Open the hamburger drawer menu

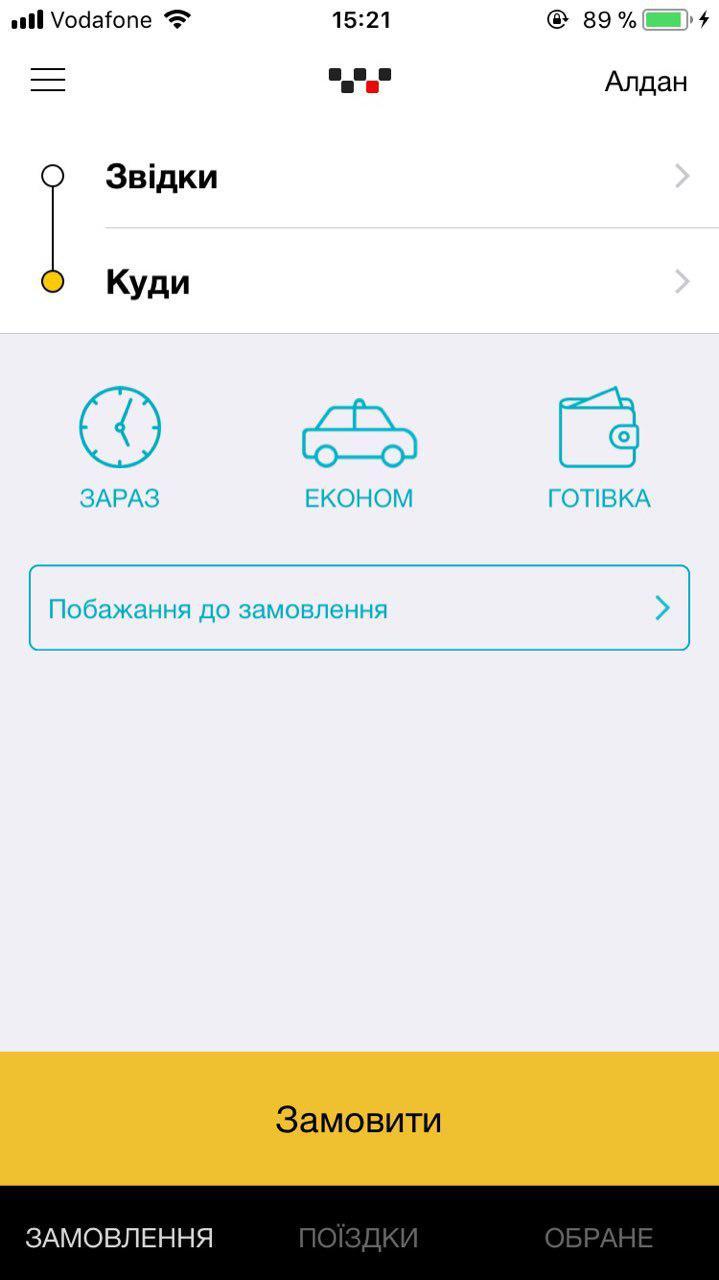[48, 80]
